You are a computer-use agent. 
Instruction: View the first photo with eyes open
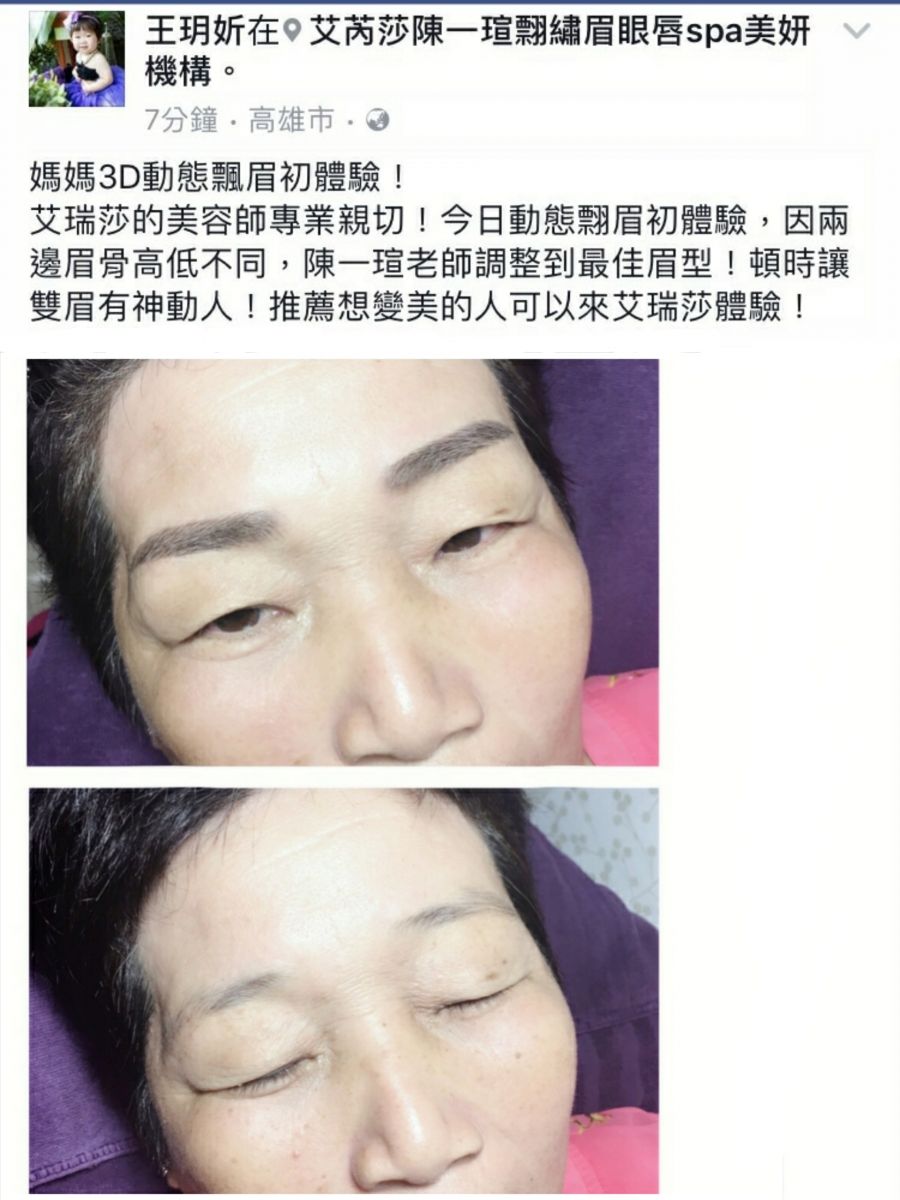click(x=342, y=562)
